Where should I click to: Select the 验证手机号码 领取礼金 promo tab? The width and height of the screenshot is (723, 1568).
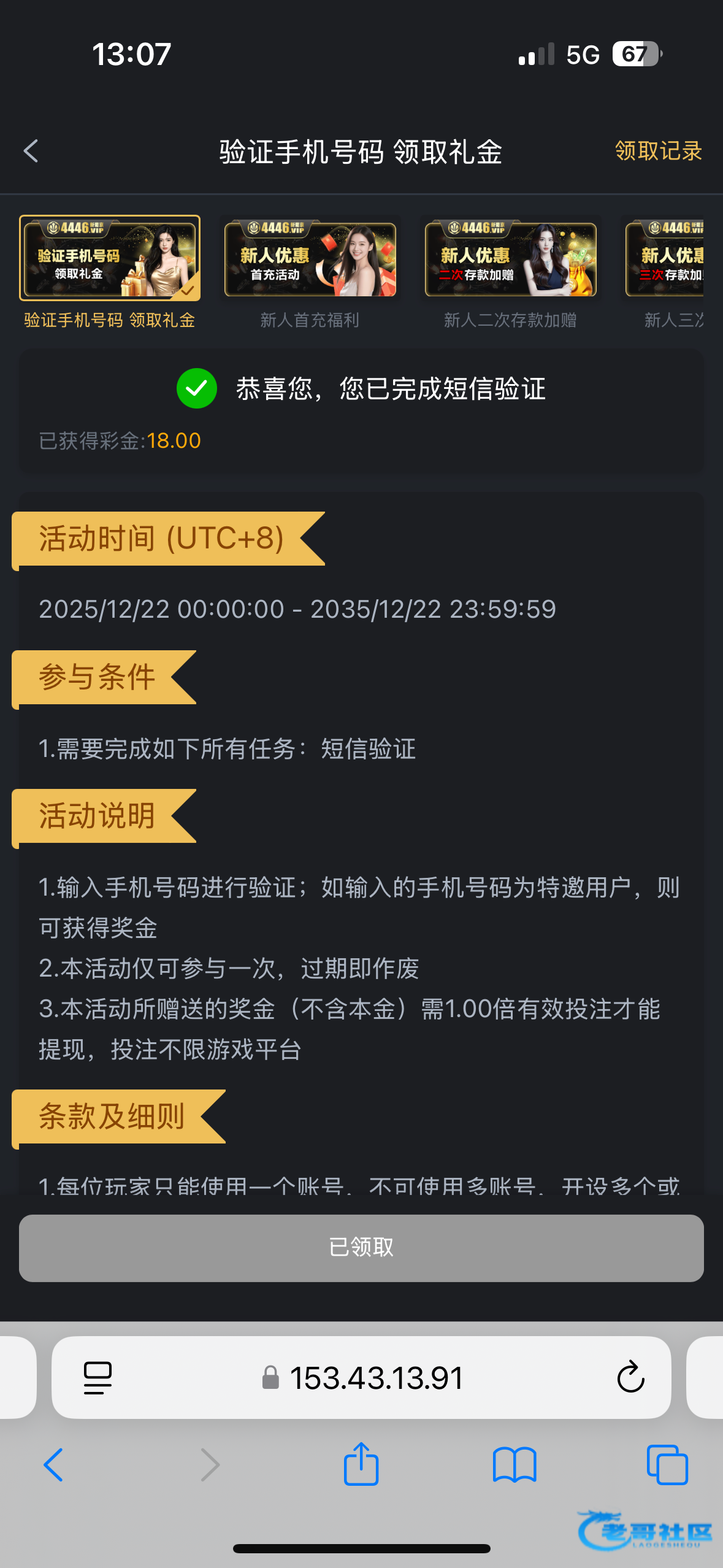[x=110, y=273]
